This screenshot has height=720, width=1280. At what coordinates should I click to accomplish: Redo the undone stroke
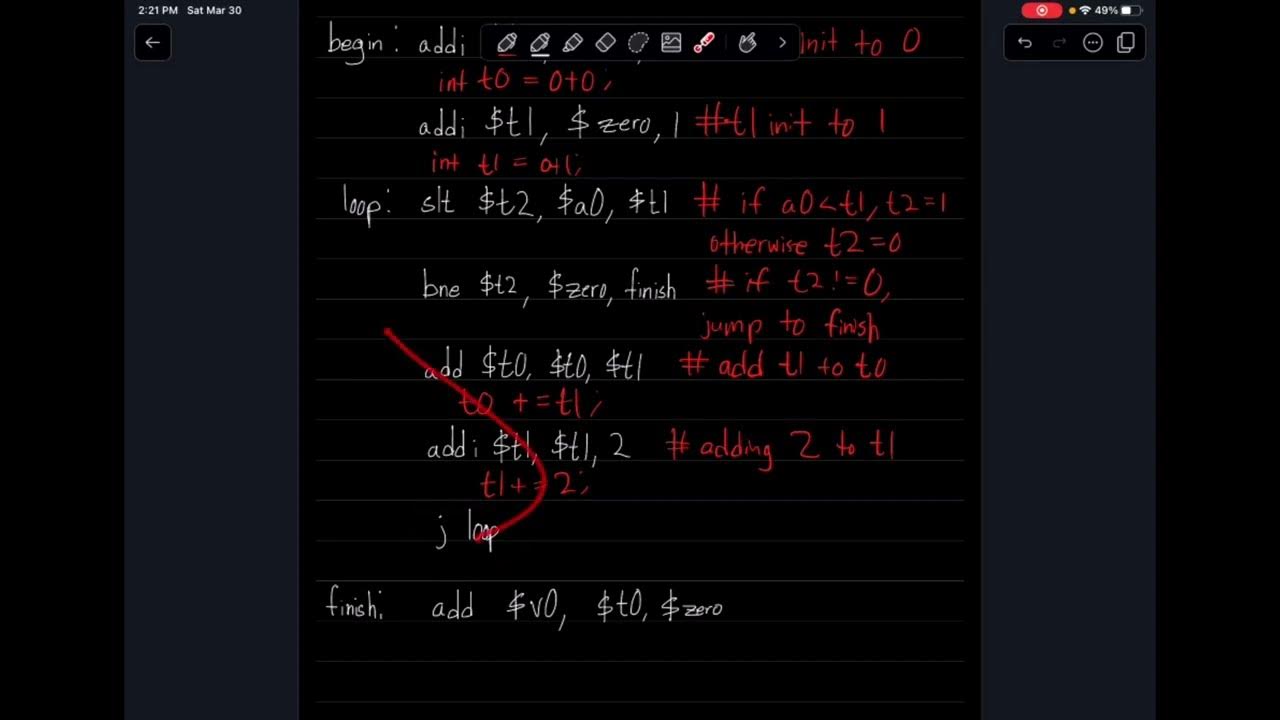(x=1059, y=43)
